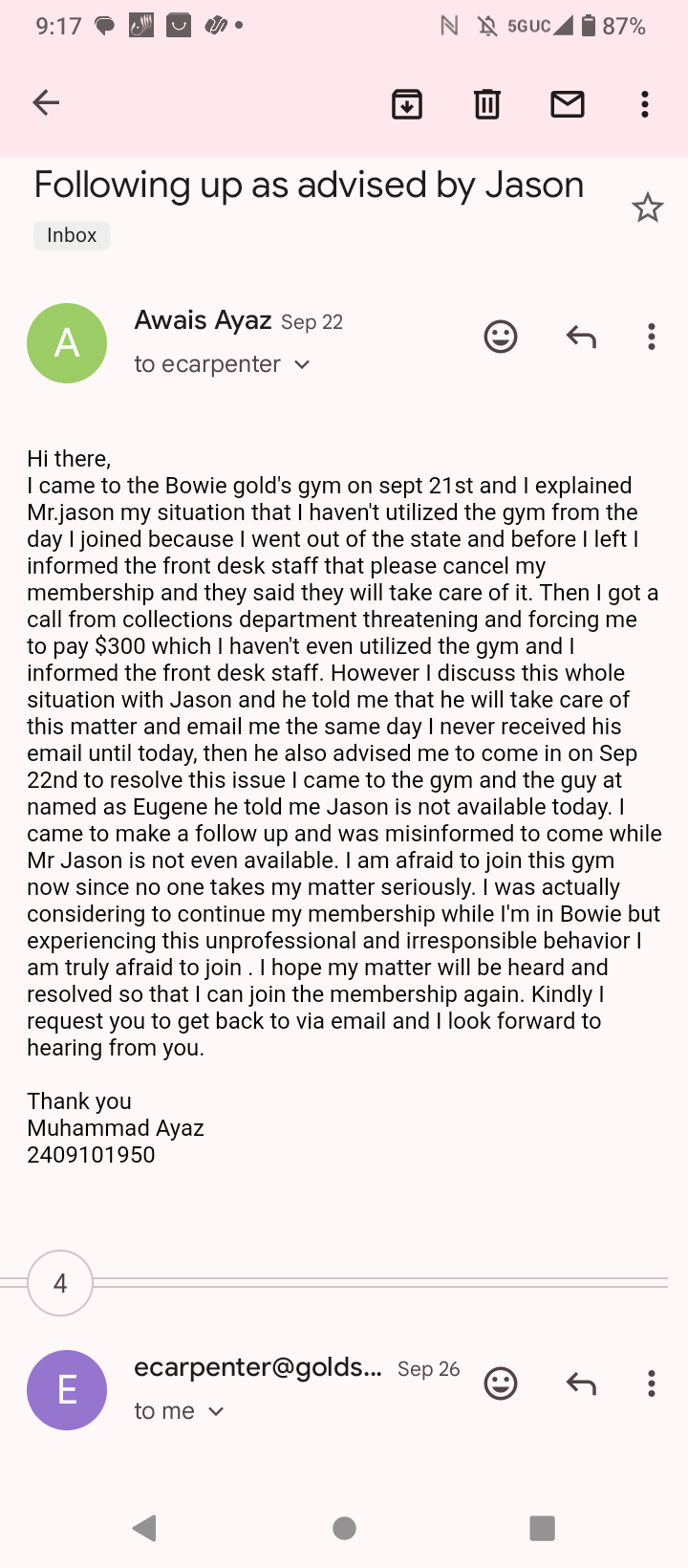Image resolution: width=688 pixels, height=1568 pixels.
Task: Add emoji reaction to ecarpenter's message
Action: click(x=501, y=1383)
